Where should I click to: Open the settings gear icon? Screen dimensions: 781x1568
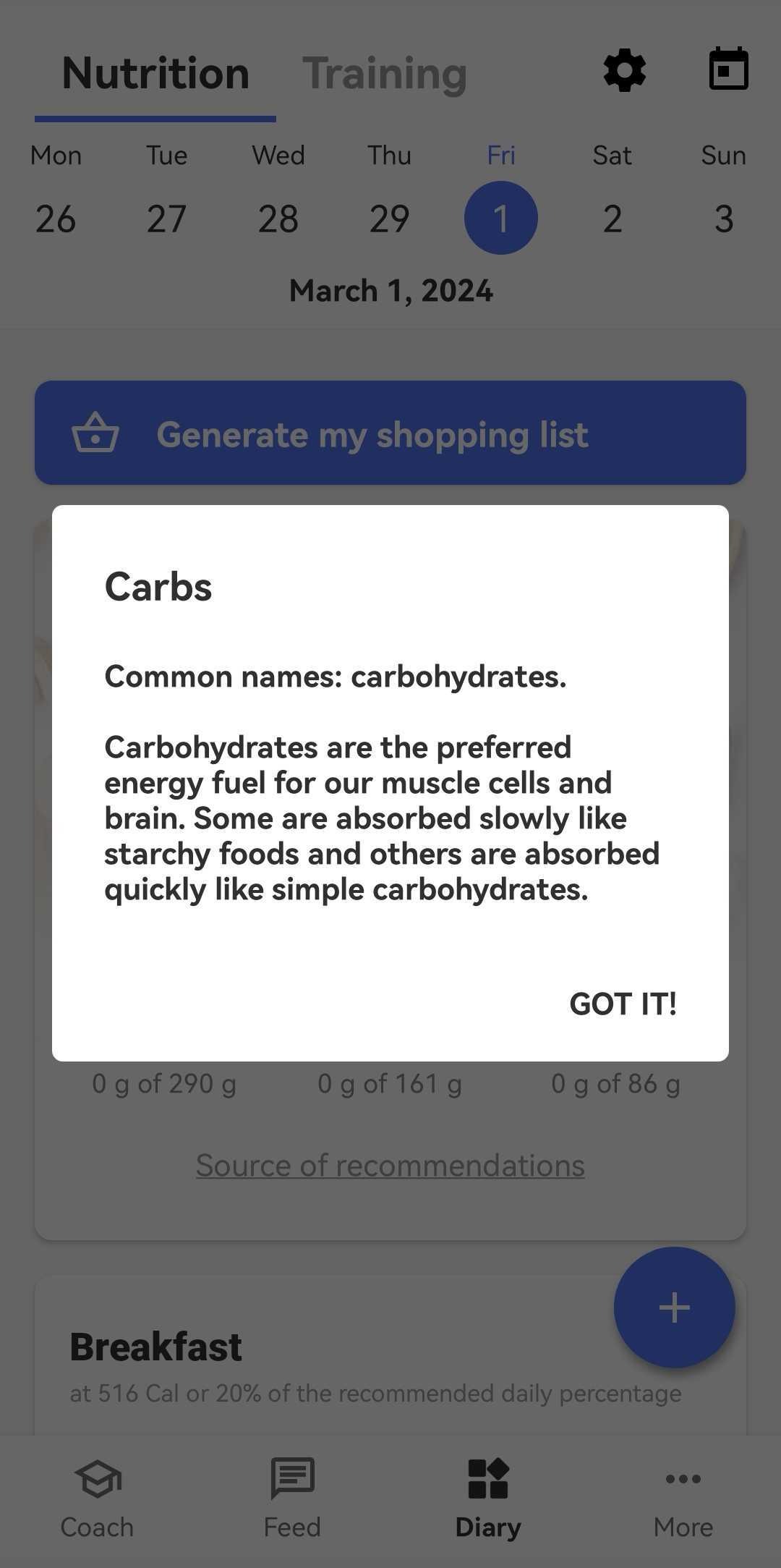pyautogui.click(x=625, y=70)
